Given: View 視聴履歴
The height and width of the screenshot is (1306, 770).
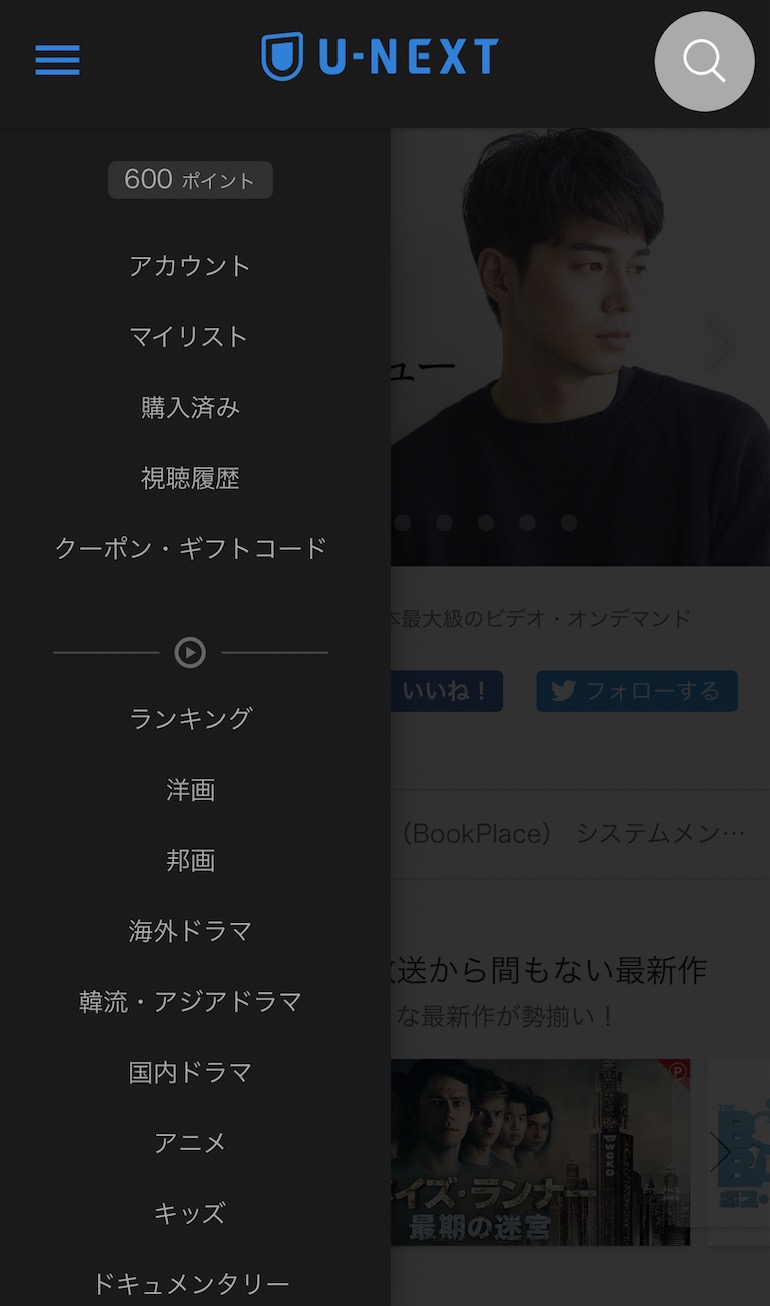Looking at the screenshot, I should coord(190,478).
